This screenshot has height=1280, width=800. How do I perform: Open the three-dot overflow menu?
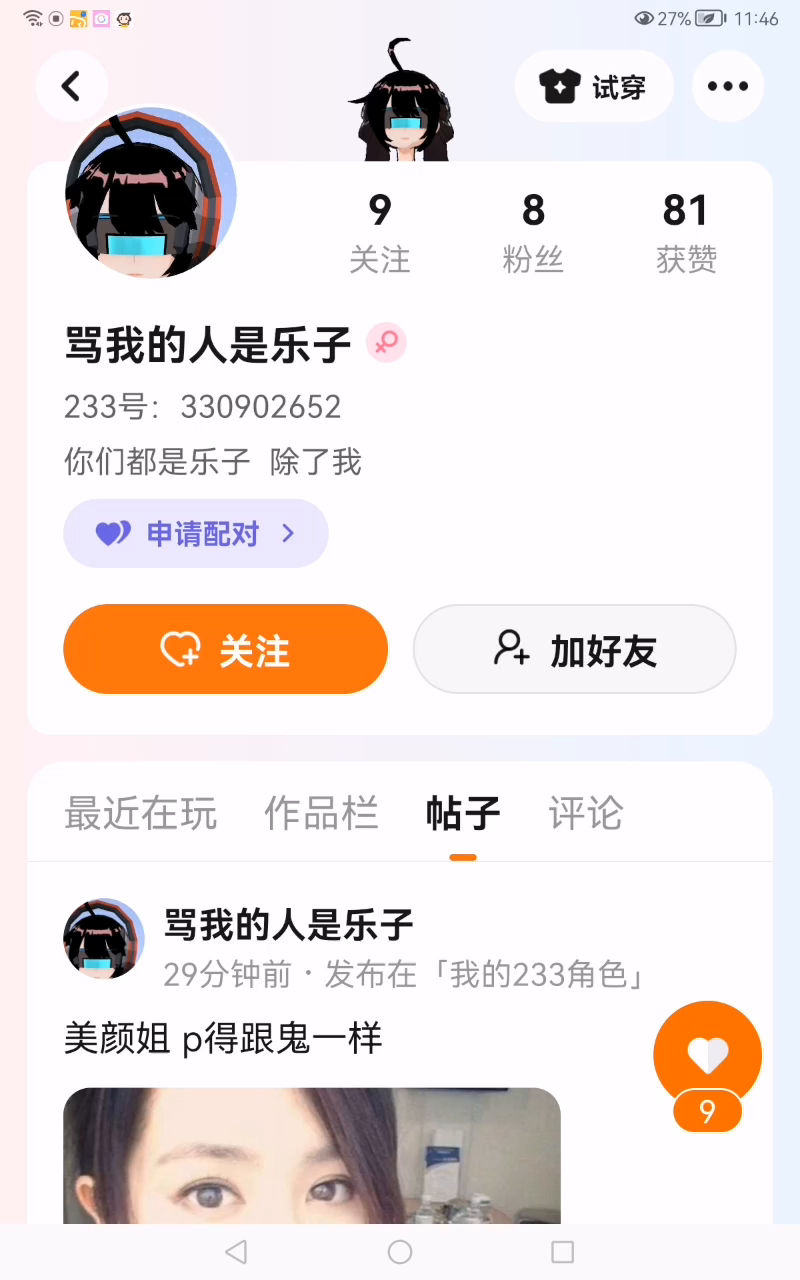[x=727, y=87]
